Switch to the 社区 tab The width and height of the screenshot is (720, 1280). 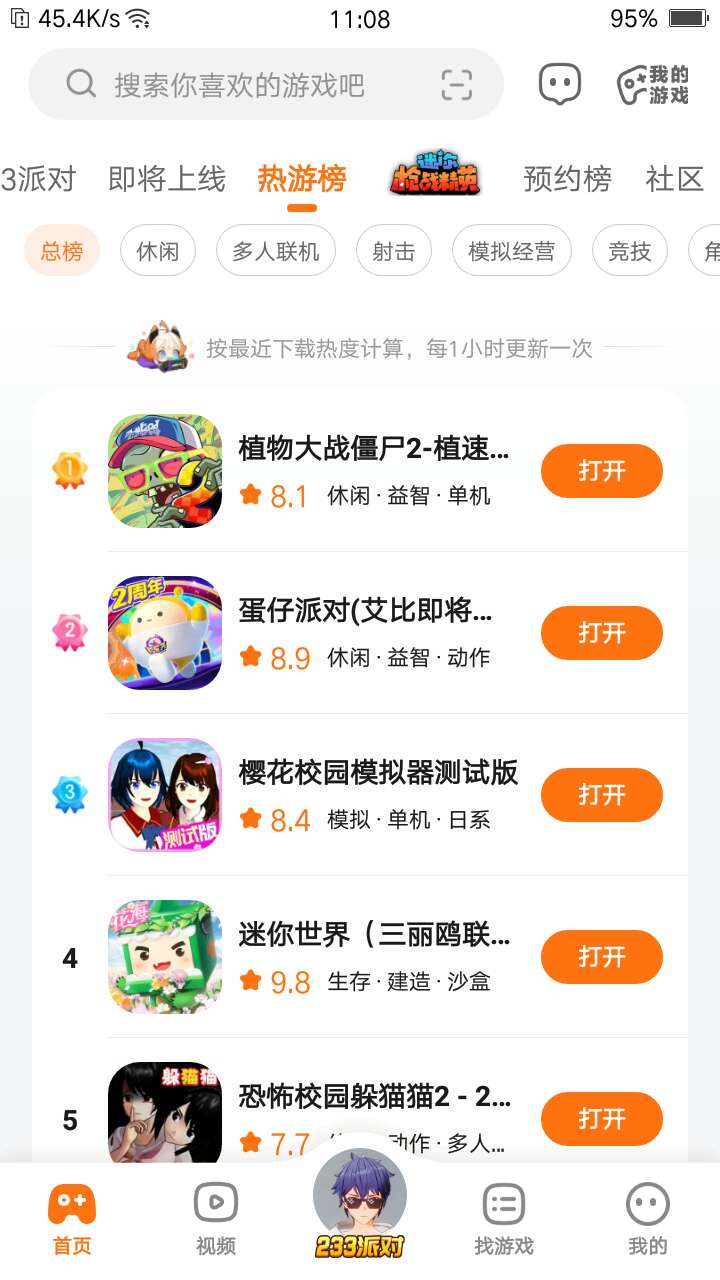[x=675, y=179]
